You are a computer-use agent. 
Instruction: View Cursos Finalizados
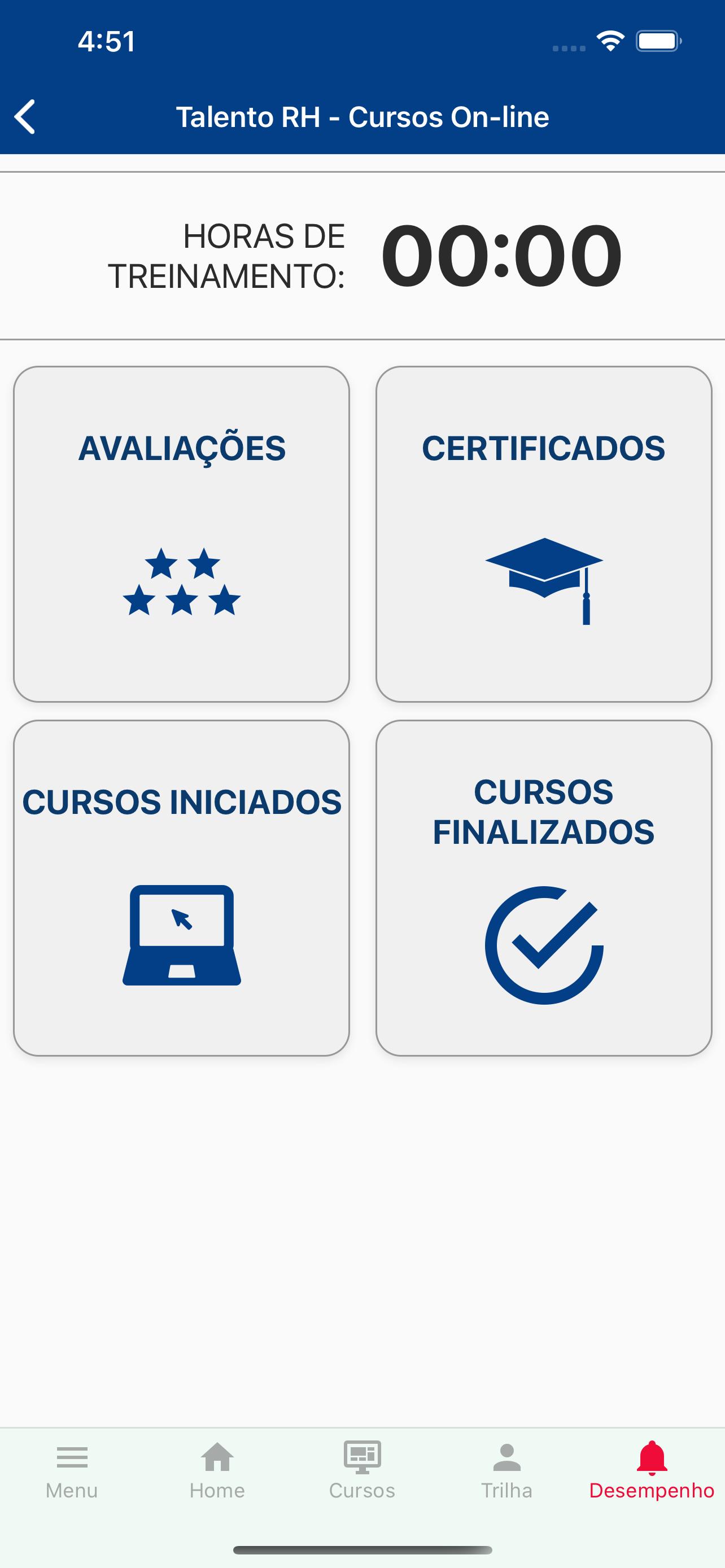click(x=544, y=887)
